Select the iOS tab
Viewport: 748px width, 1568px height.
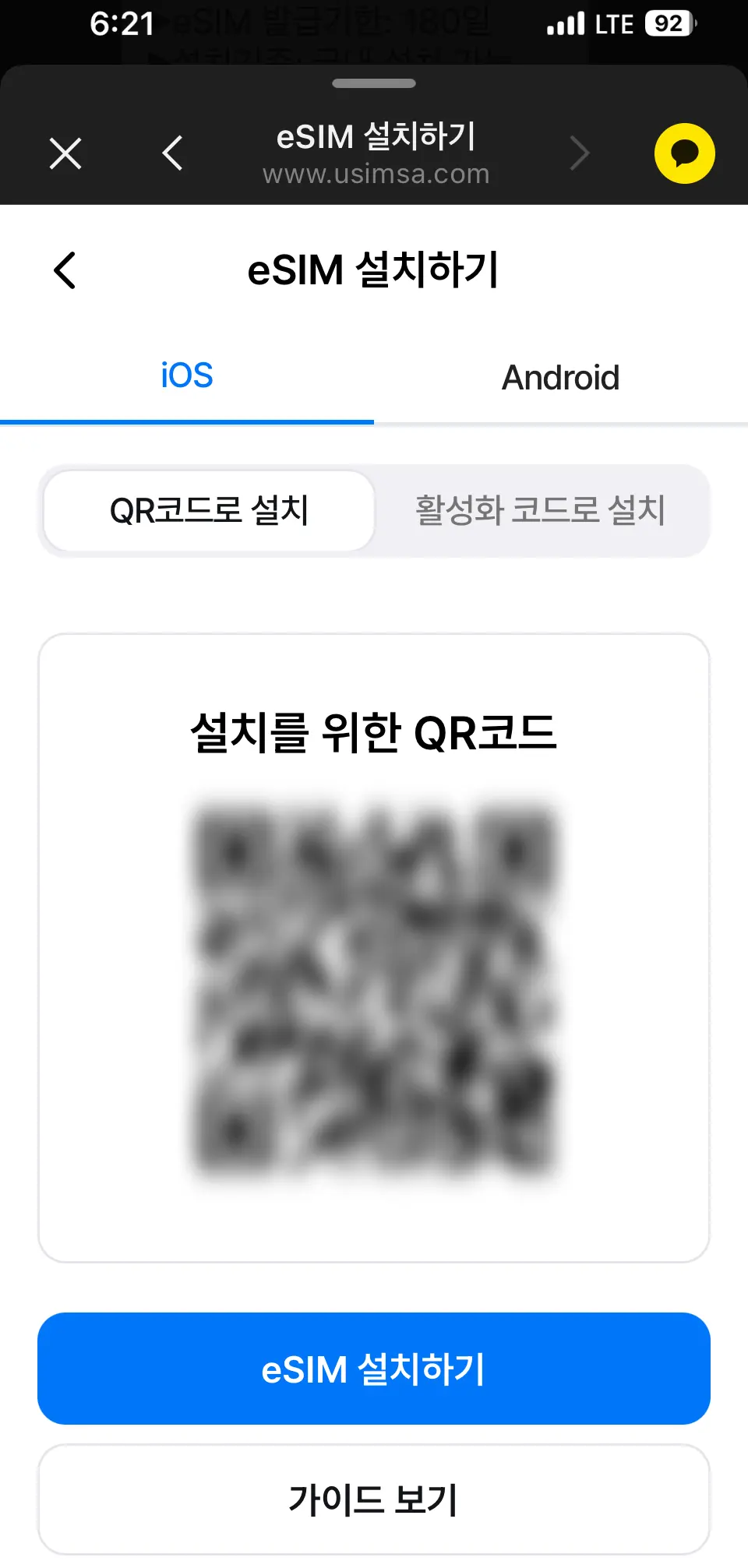[187, 376]
